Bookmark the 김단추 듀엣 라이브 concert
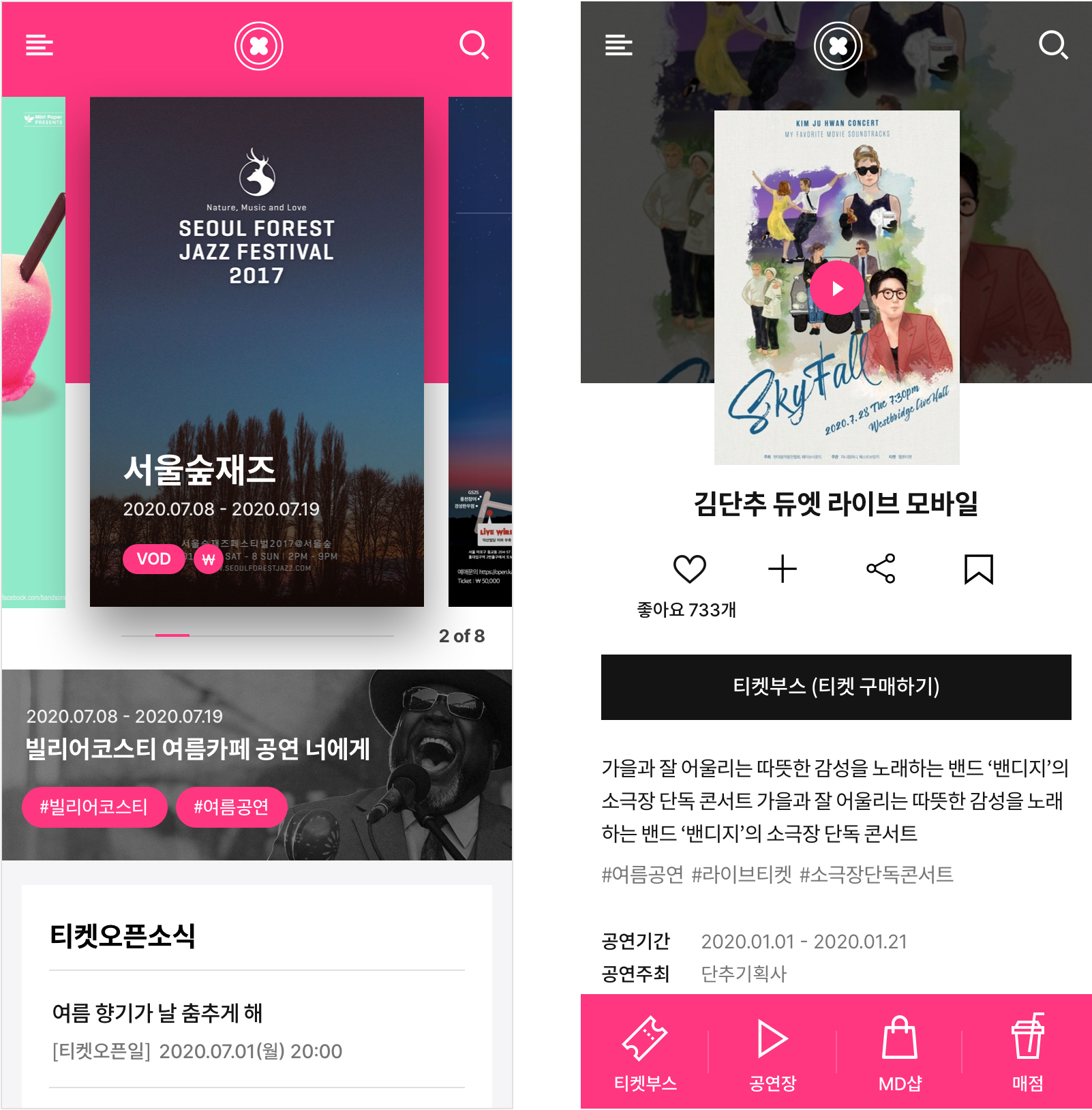 point(978,569)
